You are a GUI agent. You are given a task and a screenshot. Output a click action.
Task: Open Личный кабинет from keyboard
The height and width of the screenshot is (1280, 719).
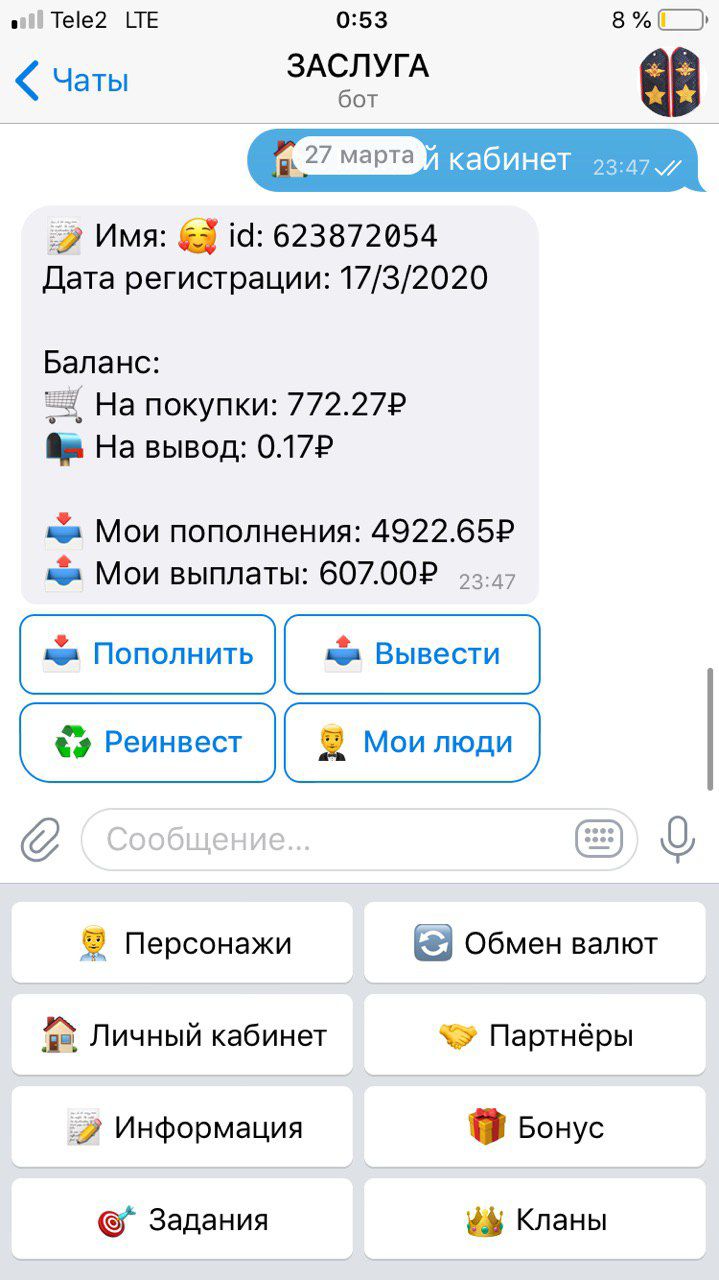(182, 1035)
